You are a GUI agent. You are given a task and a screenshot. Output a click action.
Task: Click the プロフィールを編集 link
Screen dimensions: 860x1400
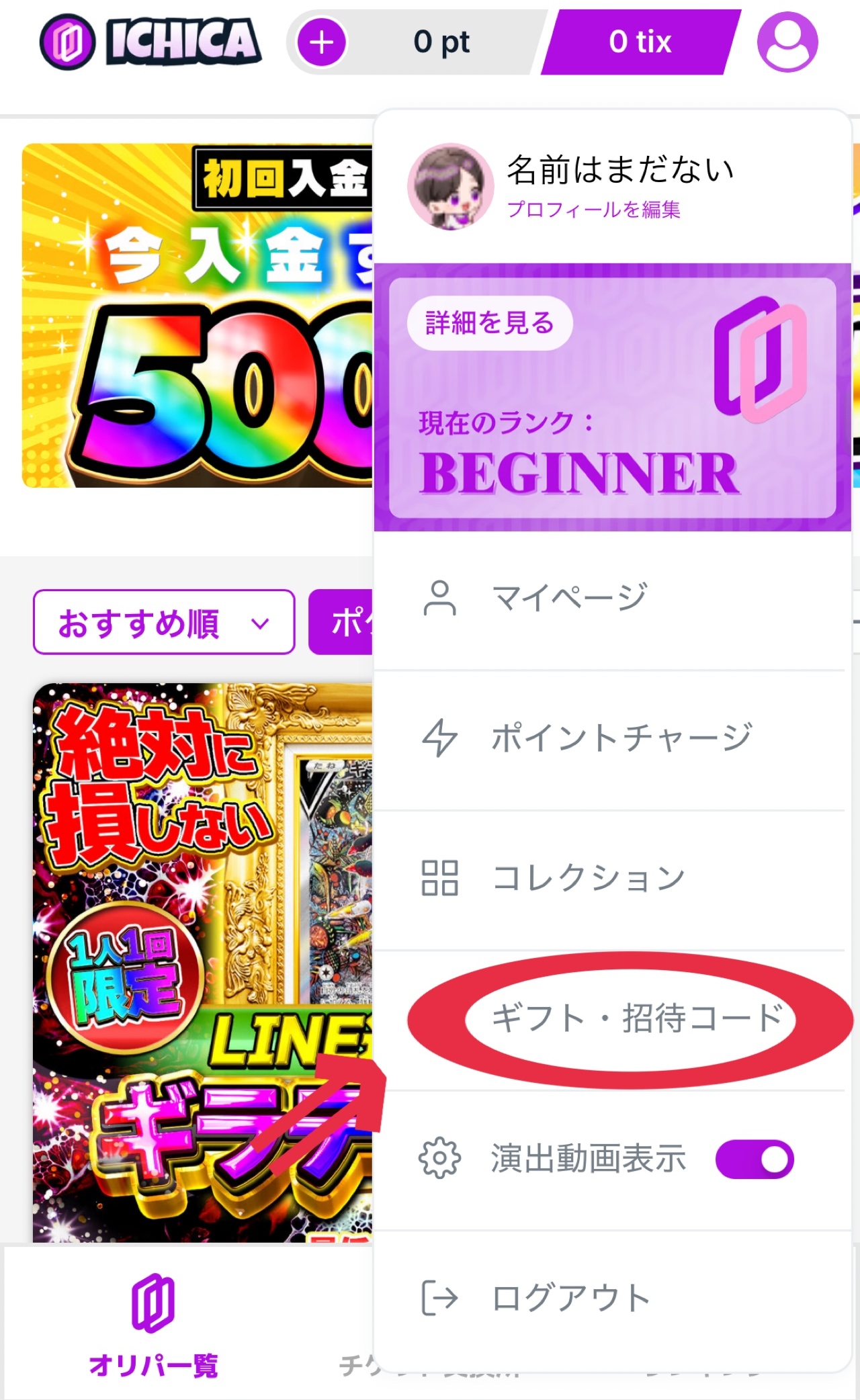click(x=593, y=210)
